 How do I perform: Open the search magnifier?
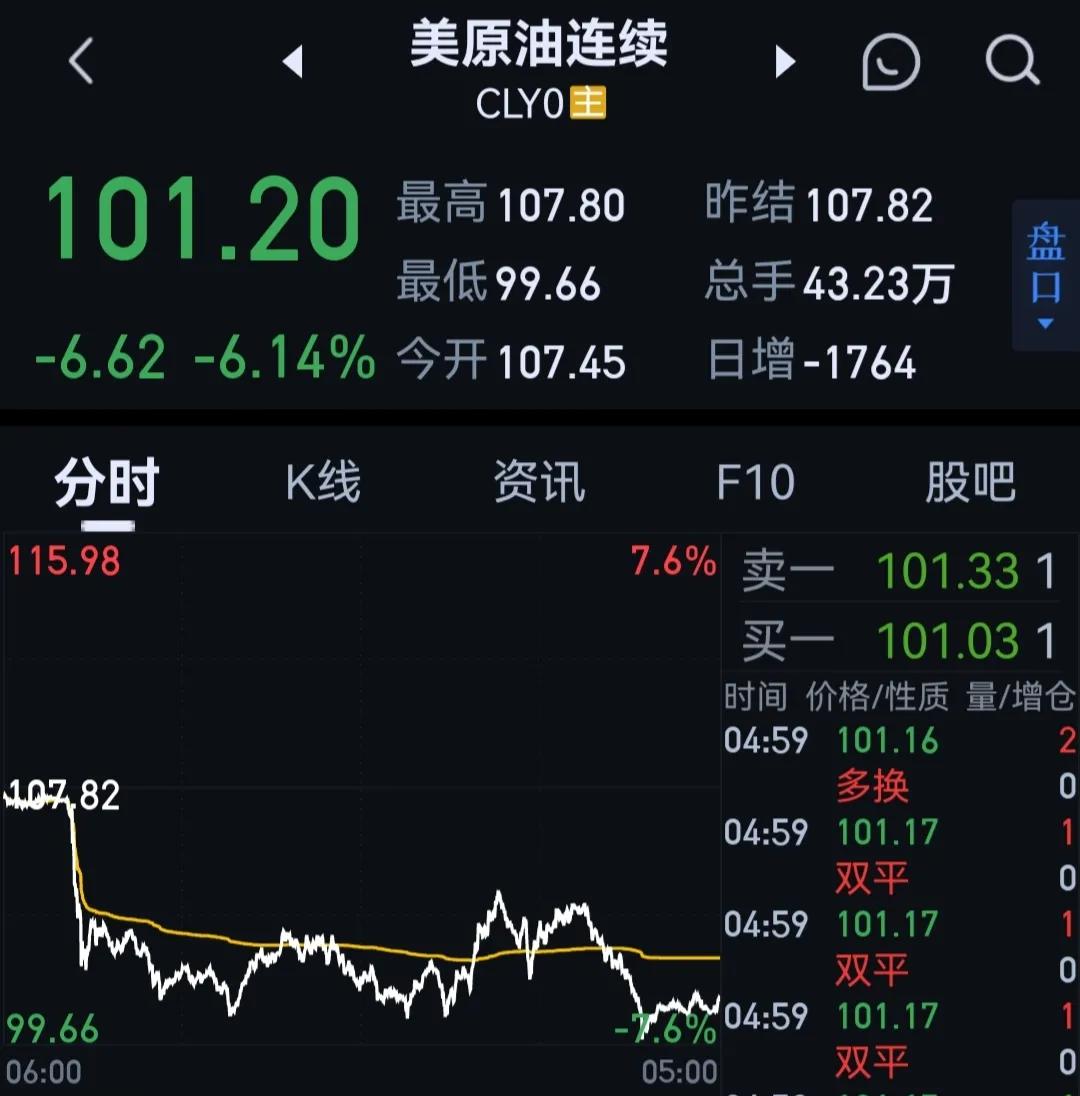[x=1012, y=62]
